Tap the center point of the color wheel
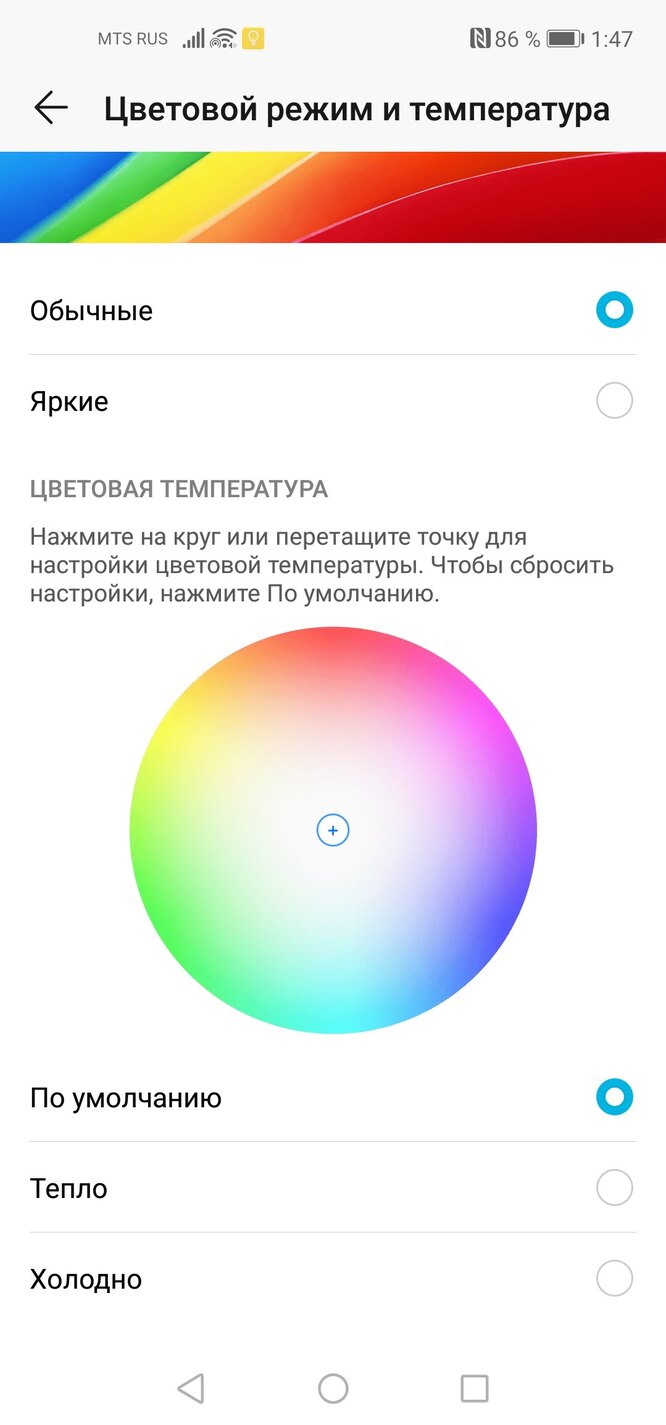This screenshot has width=666, height=1425. (333, 830)
